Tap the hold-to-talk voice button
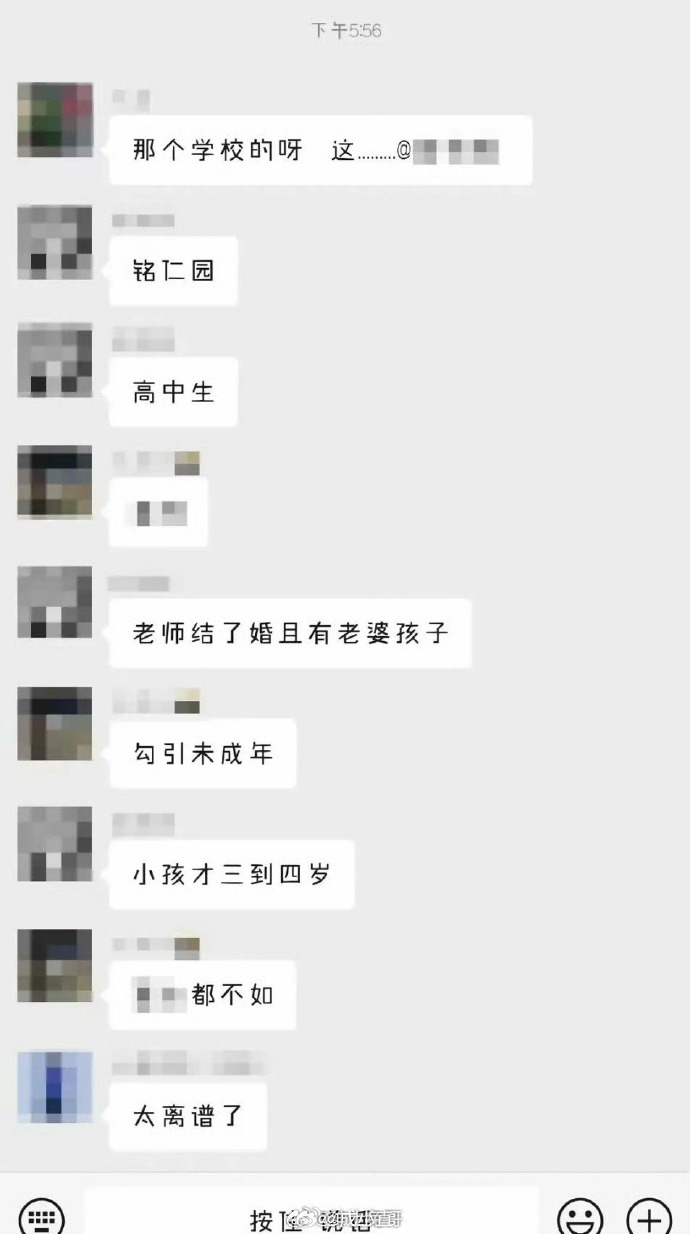 point(312,1215)
